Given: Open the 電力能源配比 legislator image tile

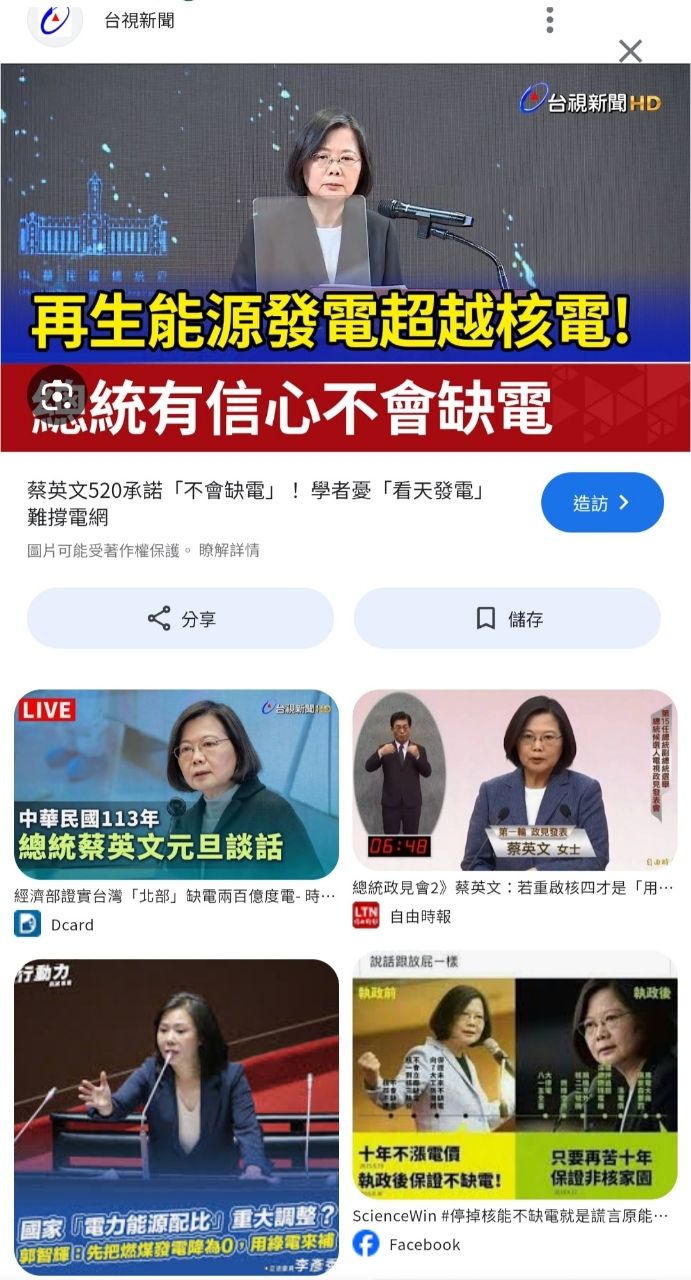Looking at the screenshot, I should 176,1115.
